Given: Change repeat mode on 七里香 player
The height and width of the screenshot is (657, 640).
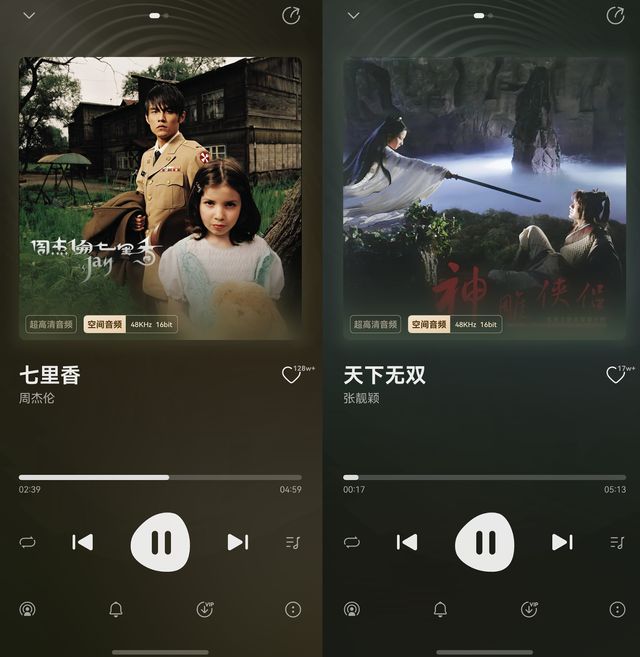Looking at the screenshot, I should [x=27, y=542].
